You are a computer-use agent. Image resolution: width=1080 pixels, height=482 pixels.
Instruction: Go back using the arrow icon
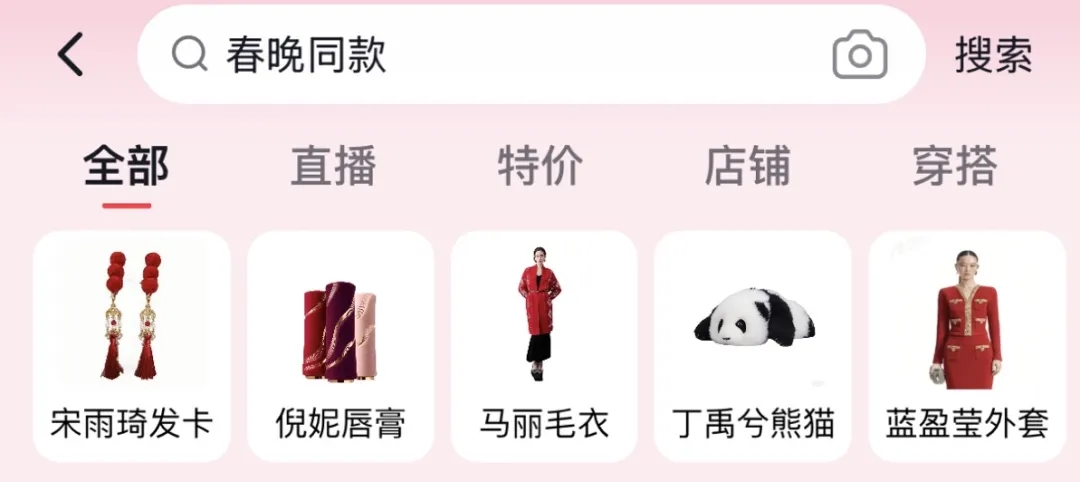(70, 54)
